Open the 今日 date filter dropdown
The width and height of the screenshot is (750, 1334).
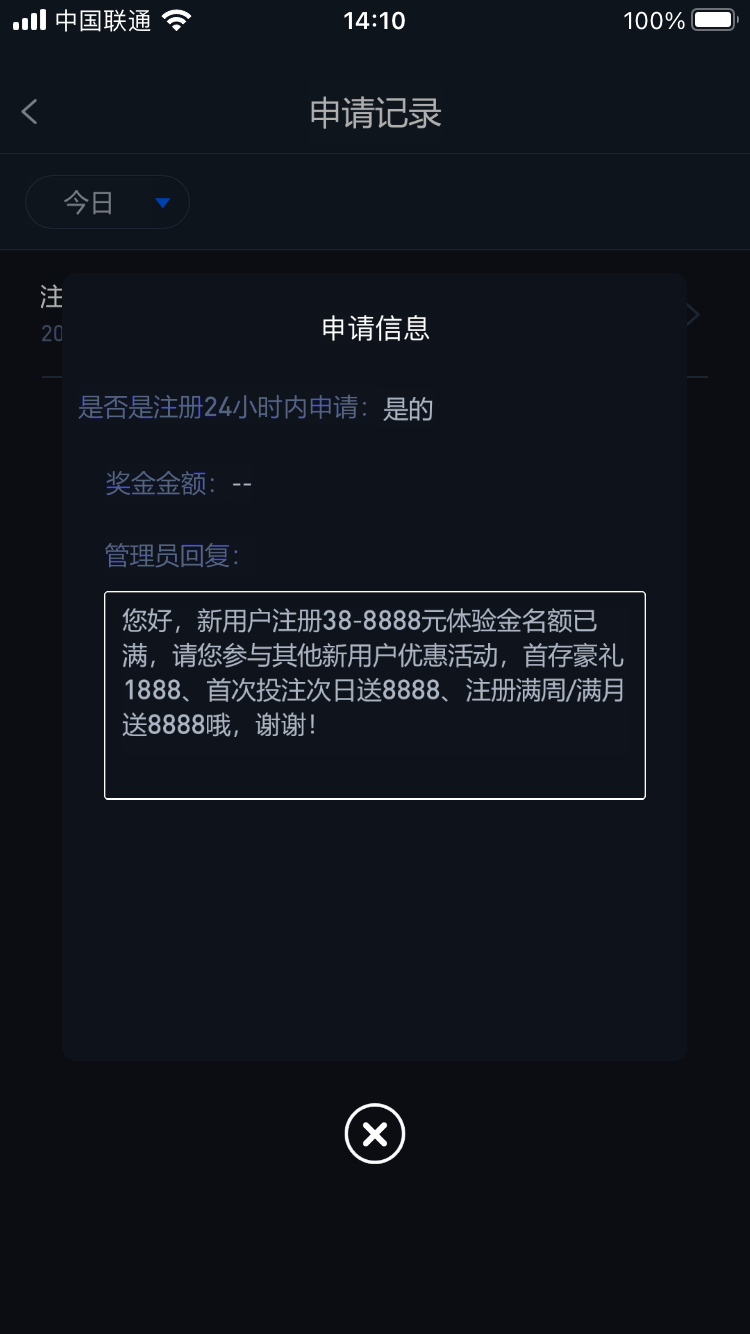[107, 201]
